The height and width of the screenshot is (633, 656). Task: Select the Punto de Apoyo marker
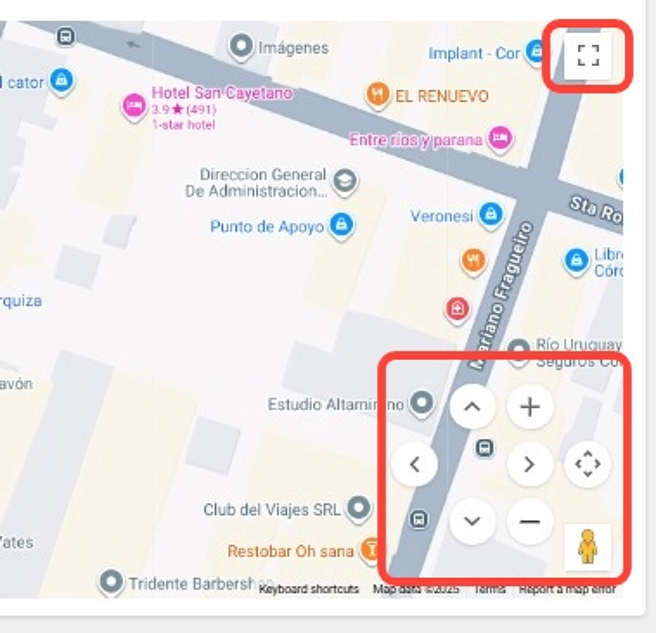[342, 224]
